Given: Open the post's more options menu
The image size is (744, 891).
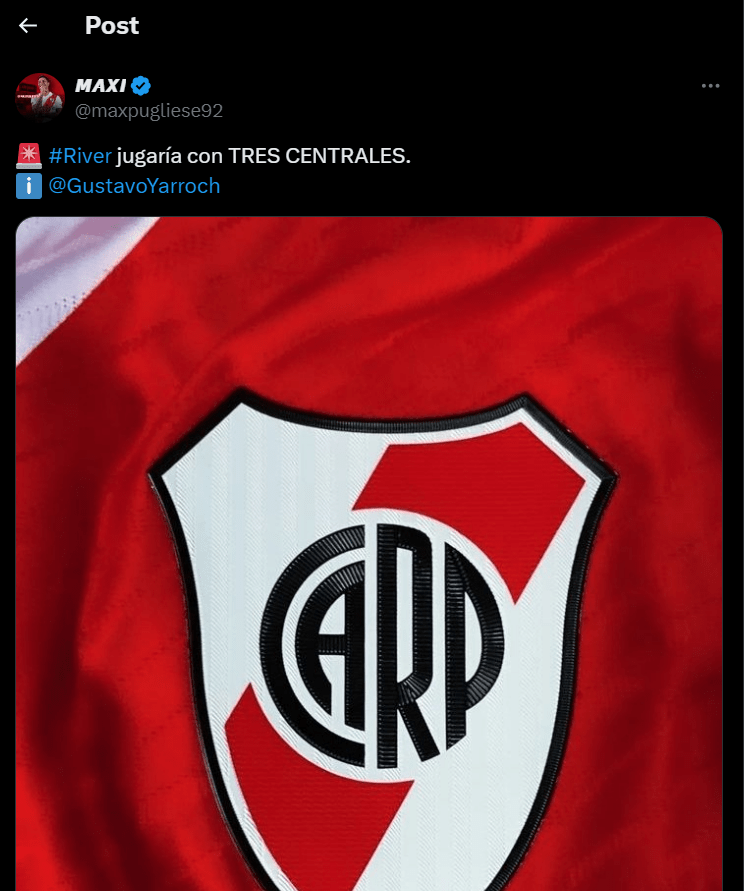Looking at the screenshot, I should click(x=710, y=86).
